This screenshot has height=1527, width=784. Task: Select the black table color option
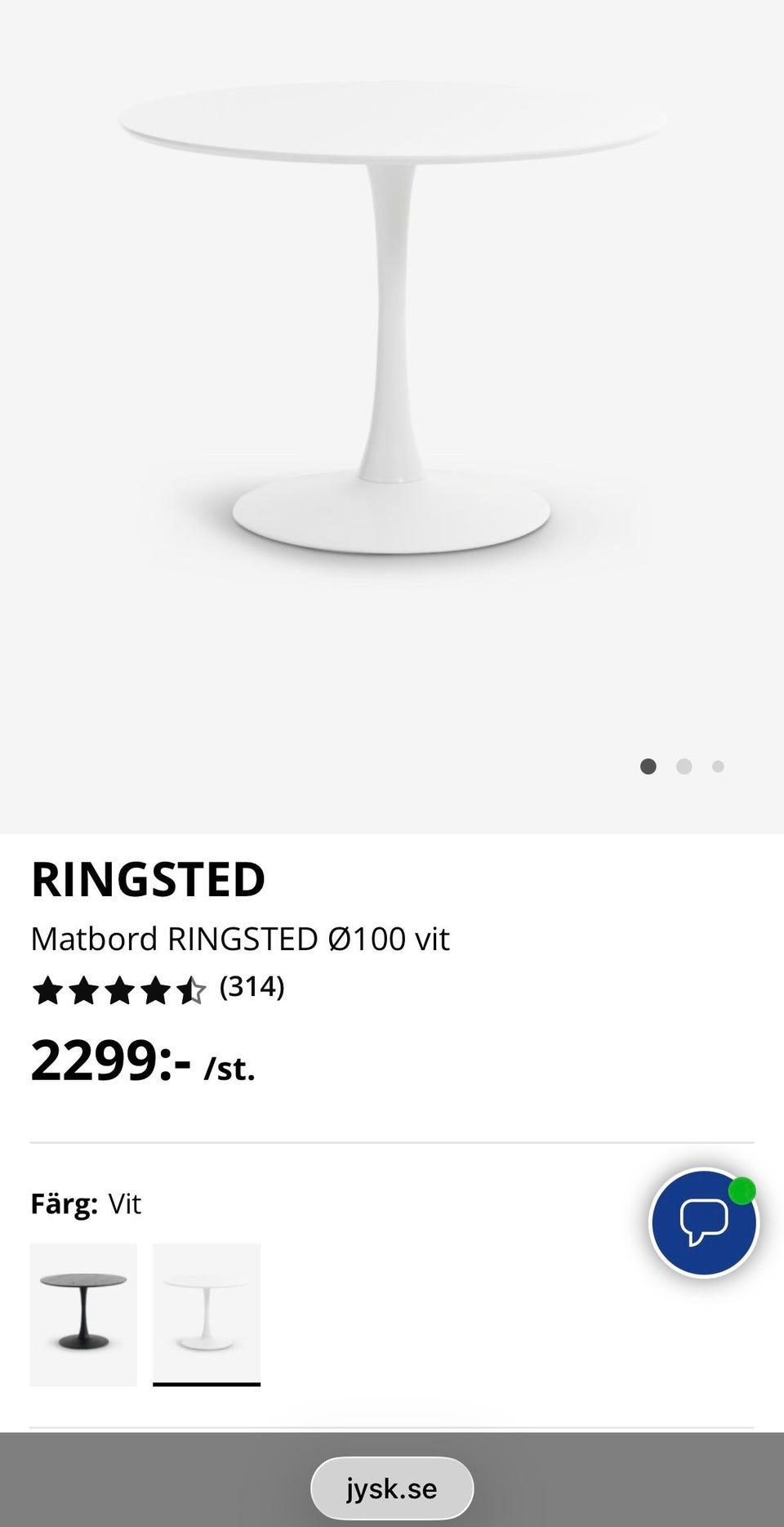[x=83, y=1314]
